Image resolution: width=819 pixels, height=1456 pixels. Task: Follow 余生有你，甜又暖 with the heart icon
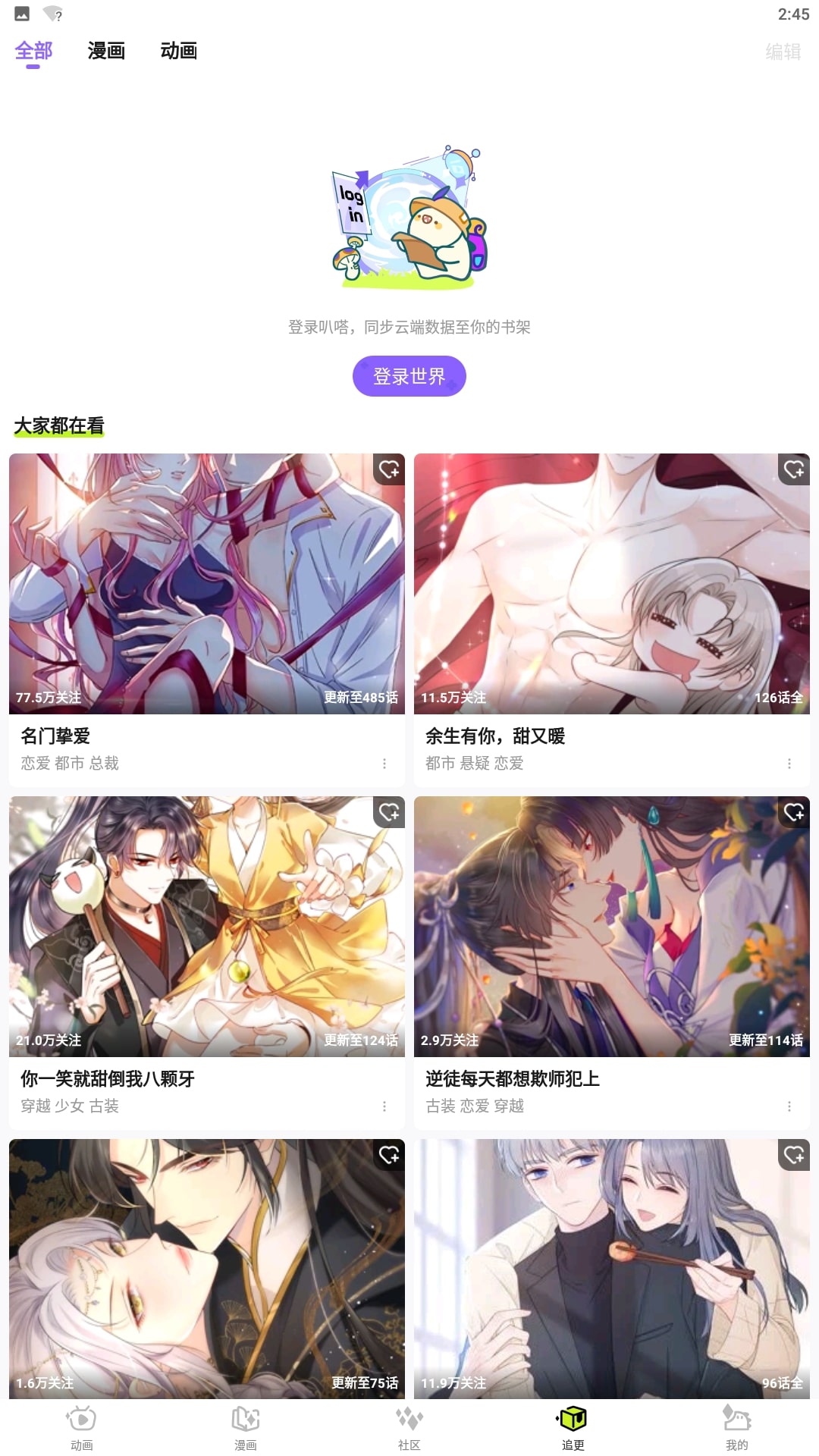(x=794, y=469)
